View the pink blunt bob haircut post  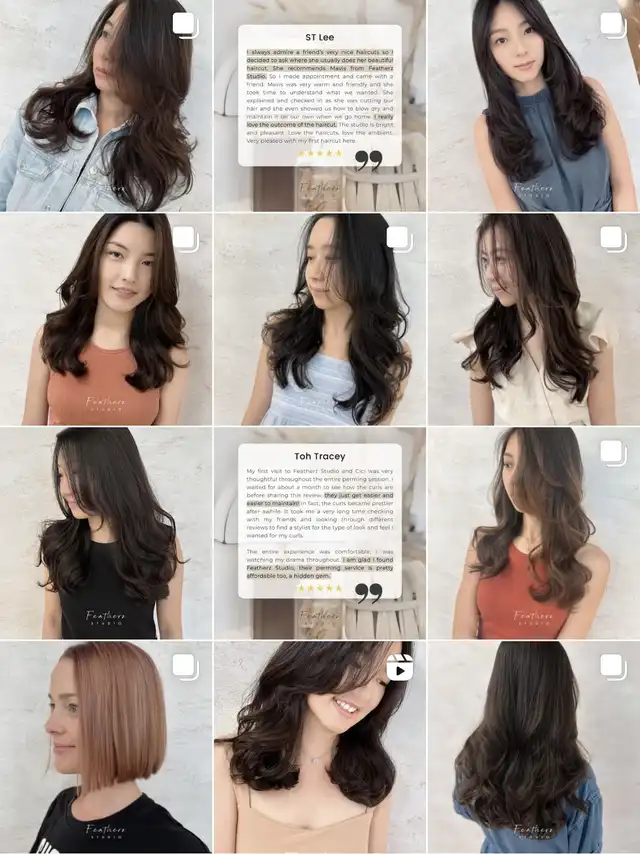[105, 748]
